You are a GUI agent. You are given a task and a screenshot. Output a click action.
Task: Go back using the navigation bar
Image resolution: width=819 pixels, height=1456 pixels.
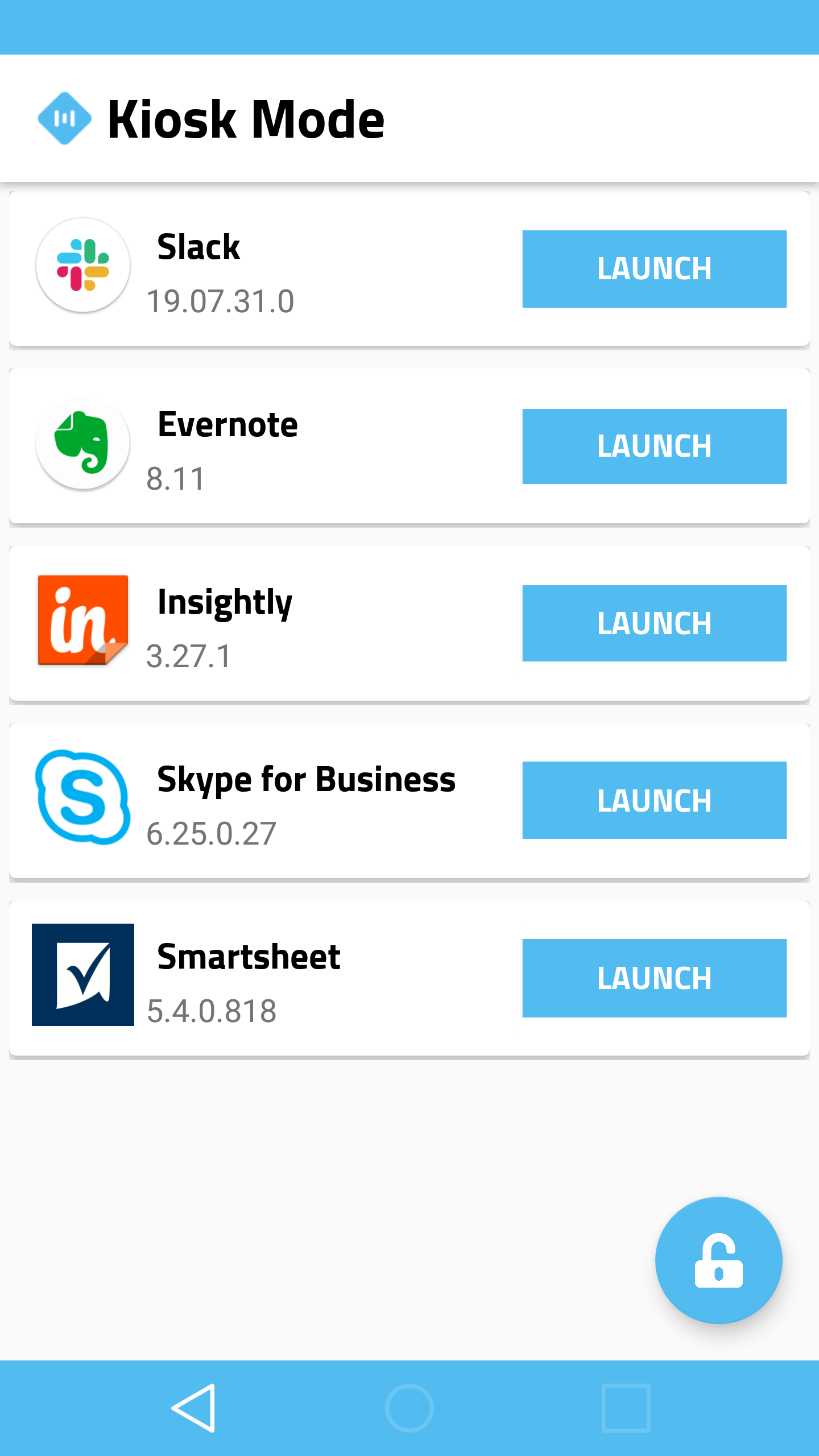click(194, 1408)
